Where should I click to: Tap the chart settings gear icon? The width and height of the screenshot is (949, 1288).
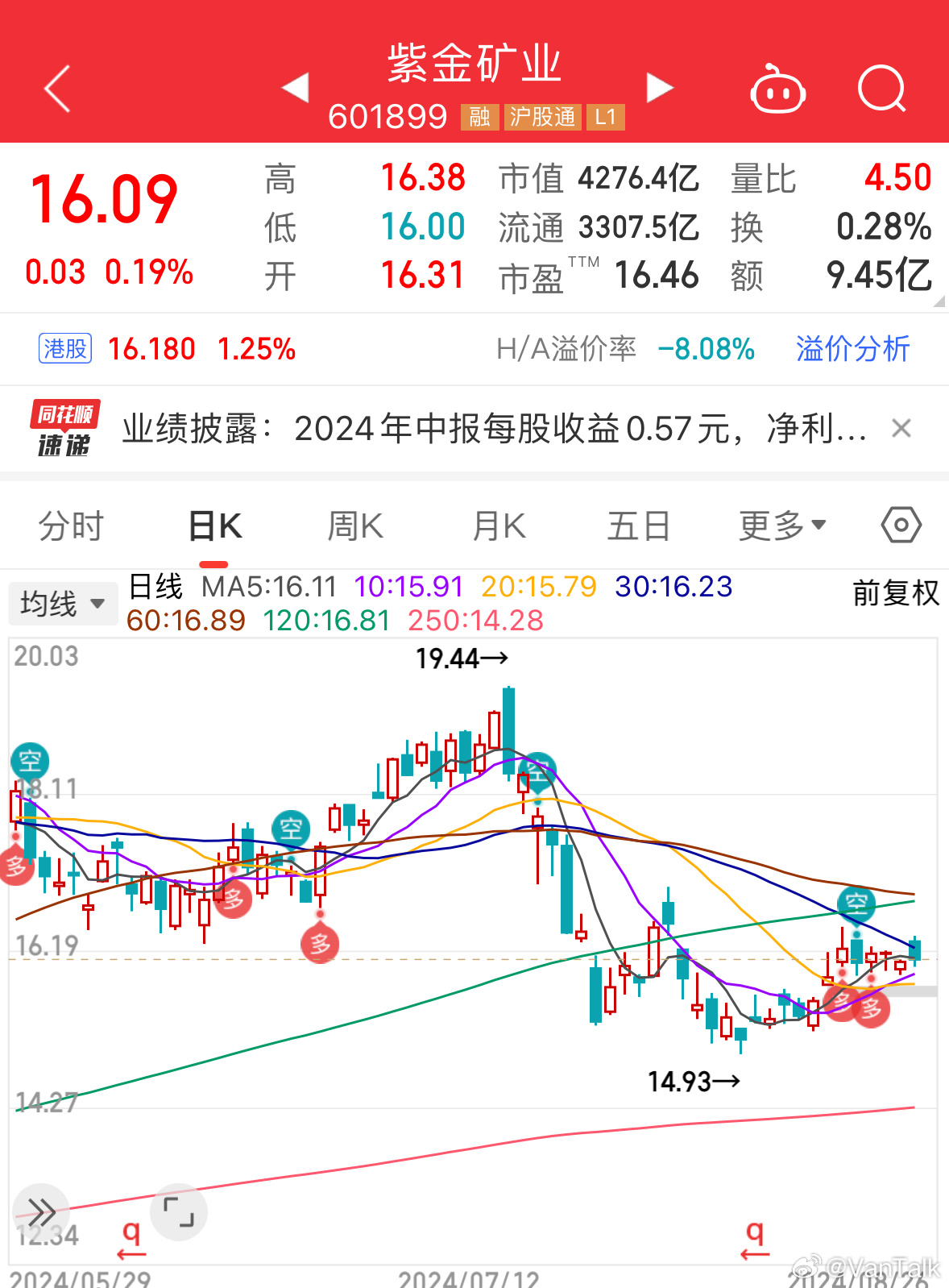click(x=900, y=524)
